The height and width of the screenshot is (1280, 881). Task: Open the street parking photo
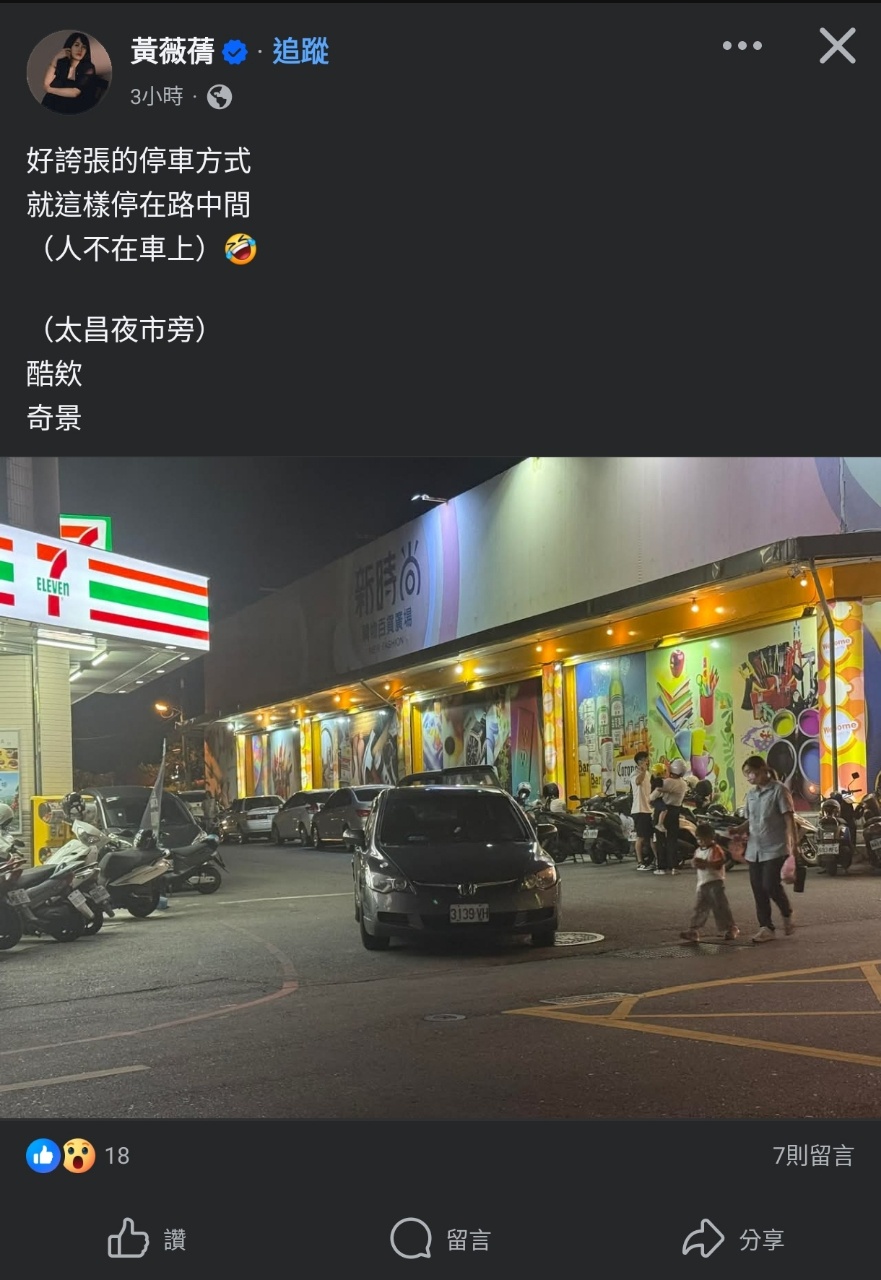tap(440, 787)
